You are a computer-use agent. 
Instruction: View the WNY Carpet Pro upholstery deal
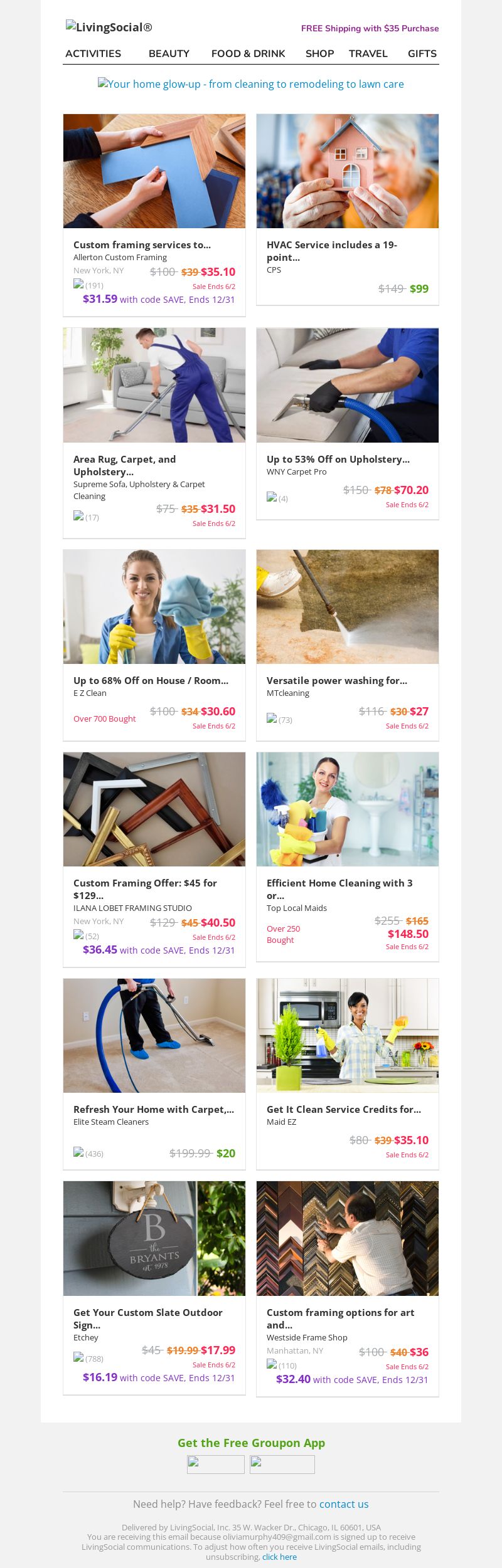coord(338,460)
